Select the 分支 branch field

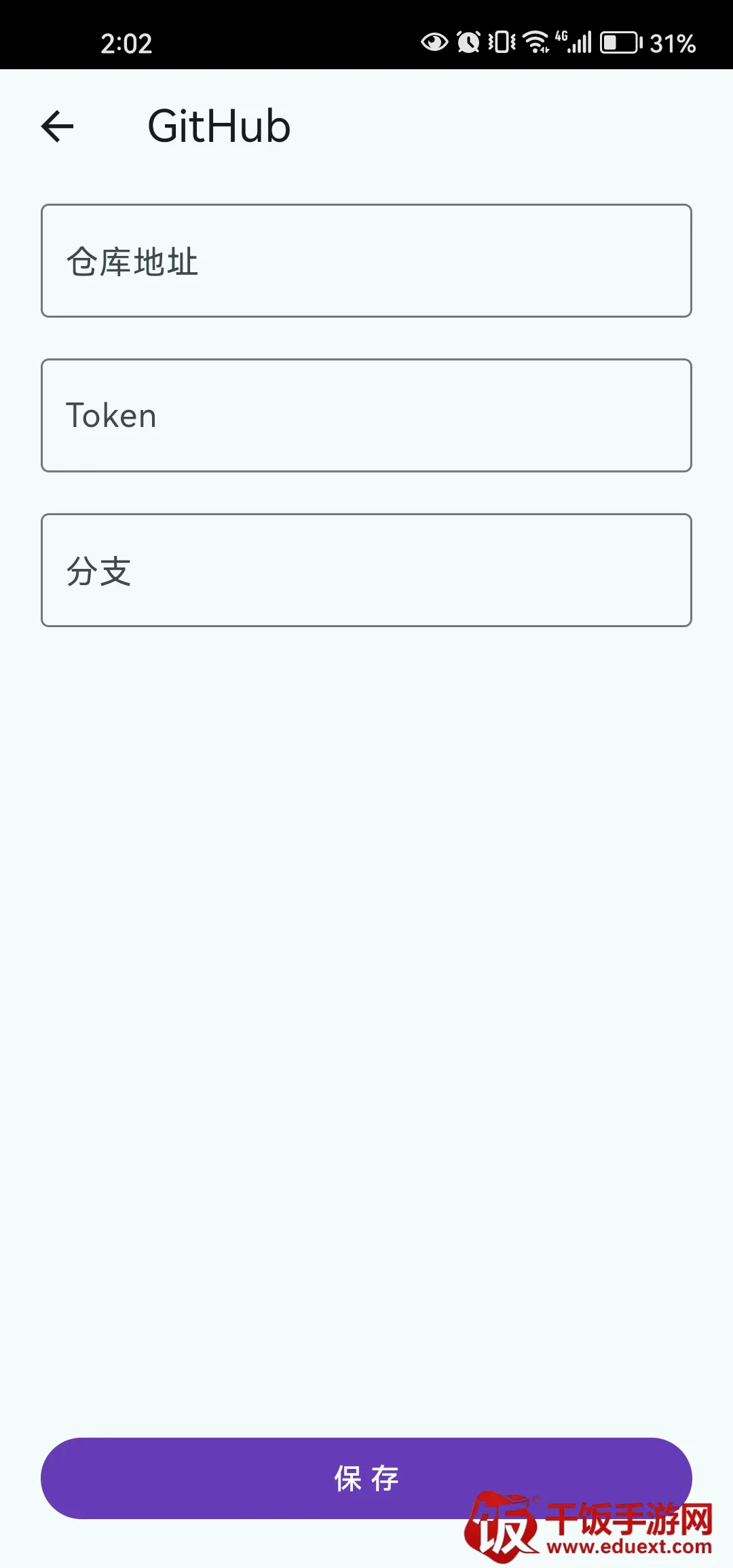click(x=366, y=570)
